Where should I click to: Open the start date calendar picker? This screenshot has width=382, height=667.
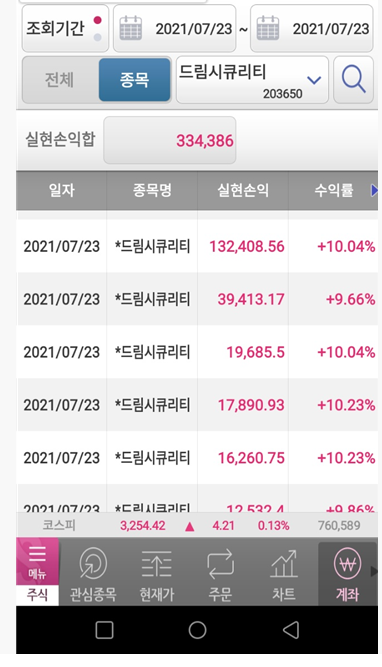pos(174,29)
